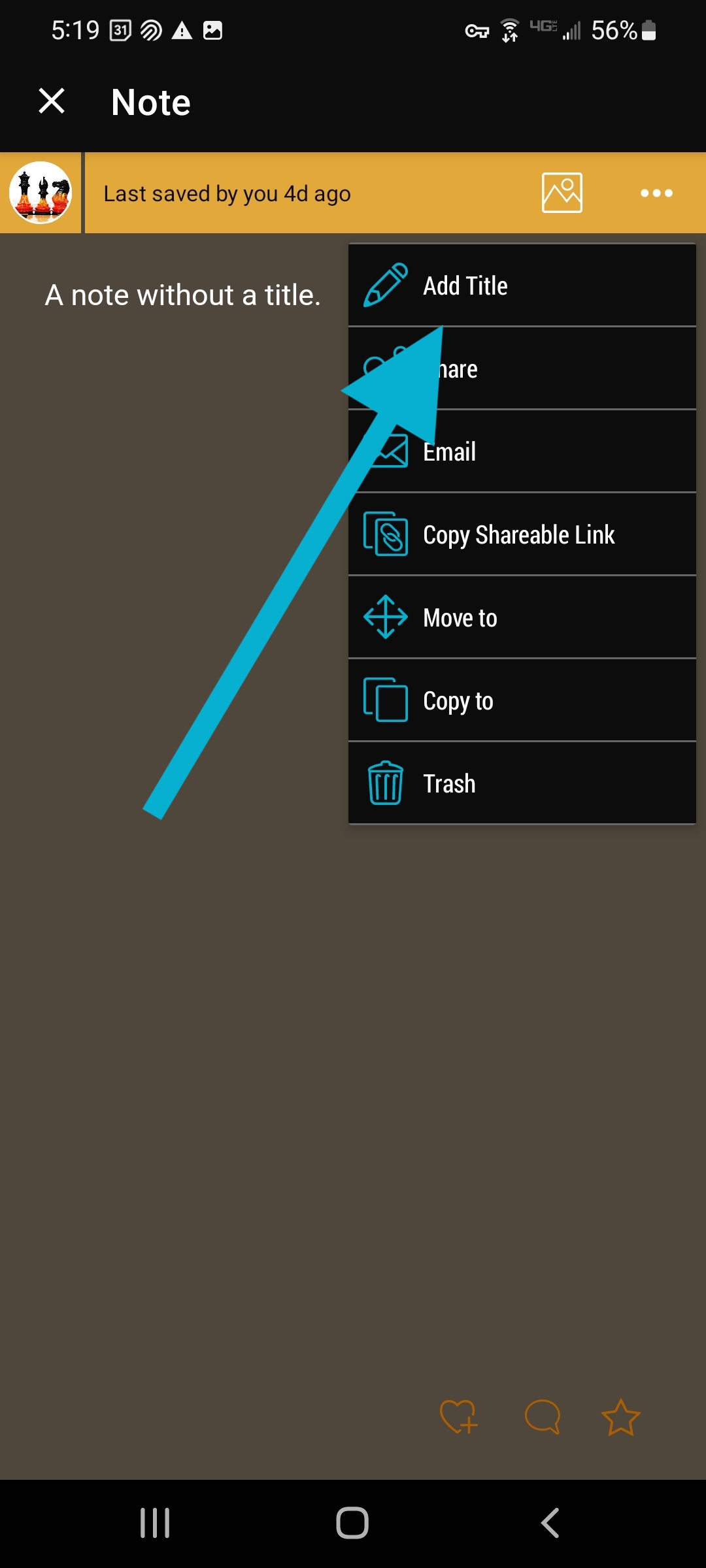Viewport: 706px width, 1568px height.
Task: Go back using the system back button
Action: click(x=550, y=1523)
